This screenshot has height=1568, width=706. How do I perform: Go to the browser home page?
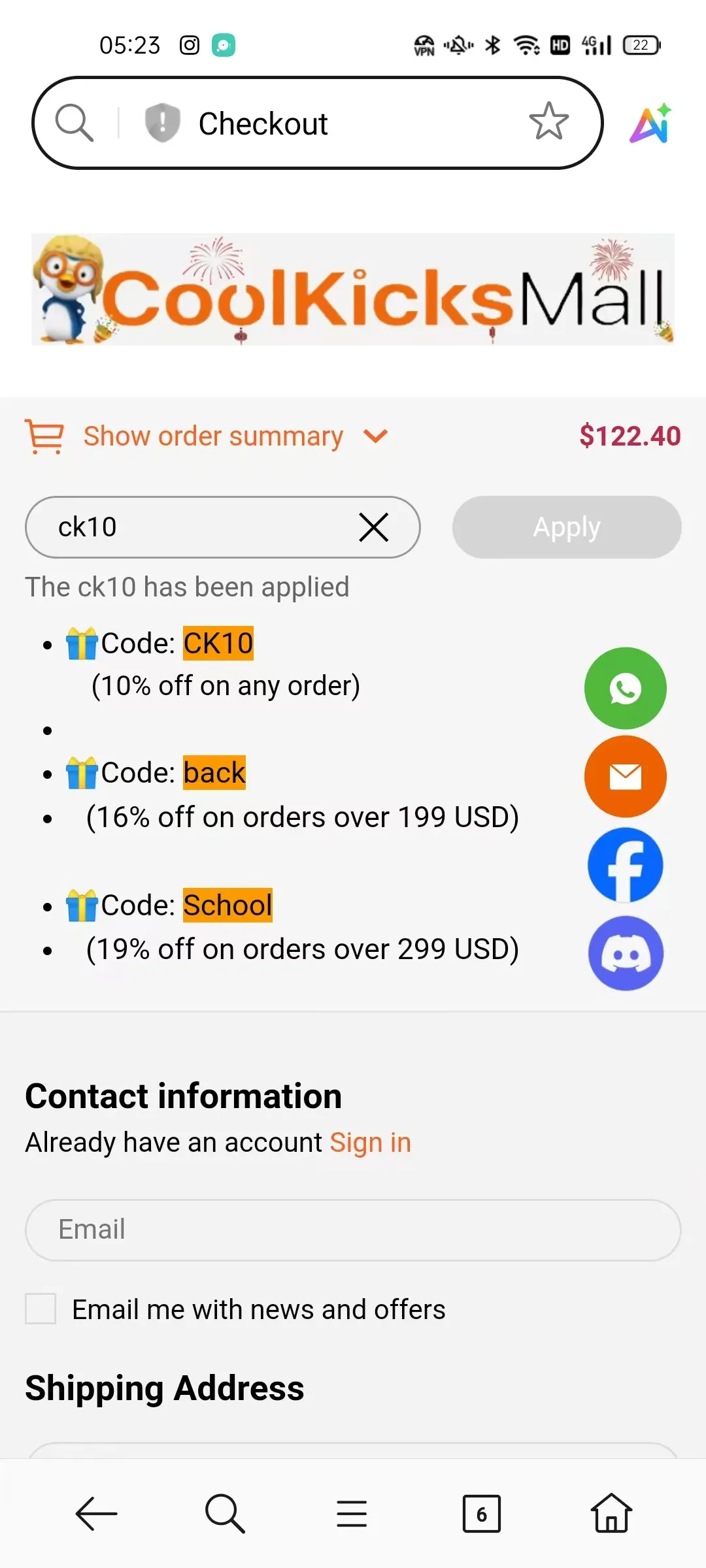pos(611,1513)
